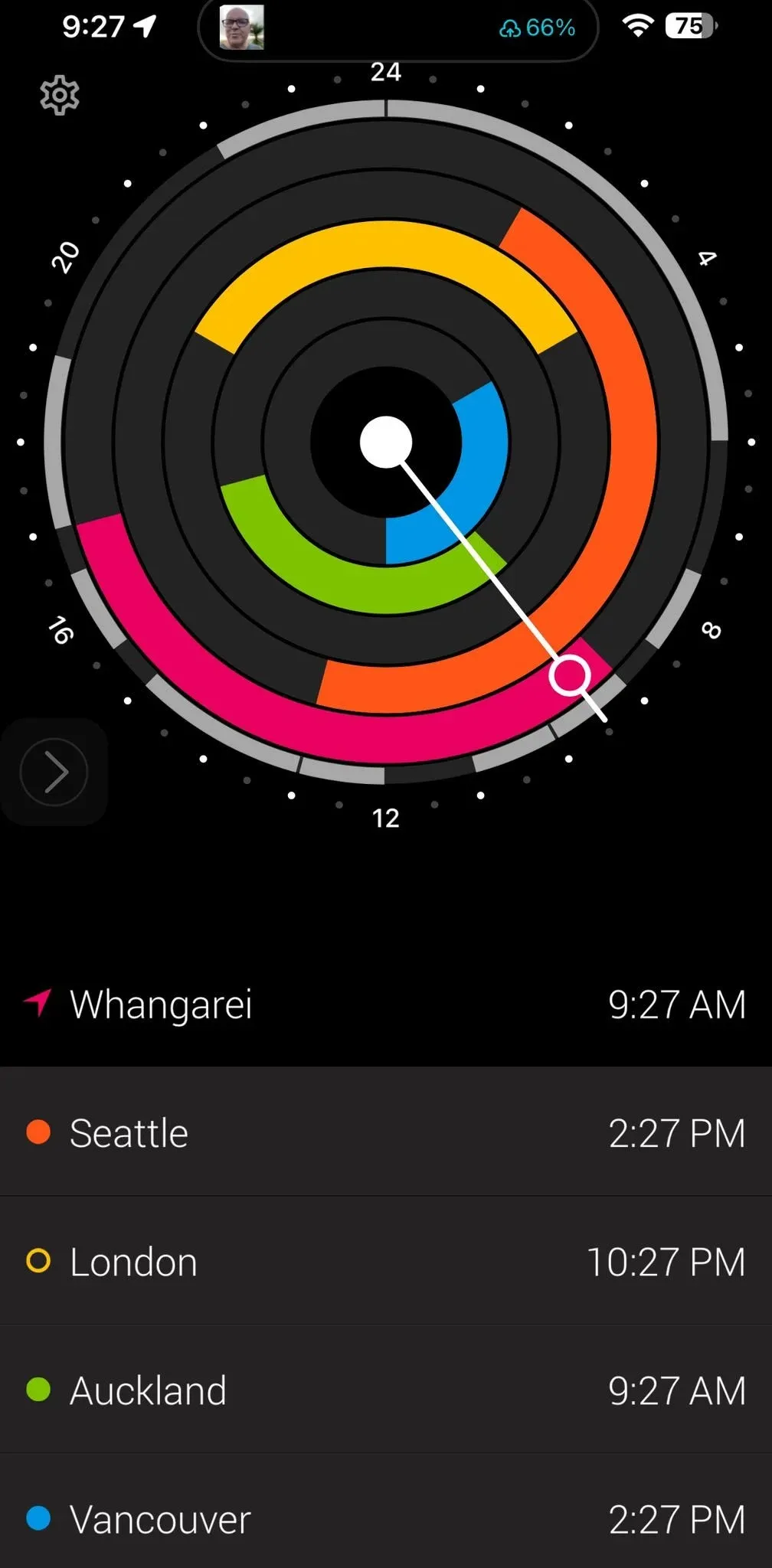772x1568 pixels.
Task: Select the Vancouver time 2:27 PM
Action: pyautogui.click(x=677, y=1518)
